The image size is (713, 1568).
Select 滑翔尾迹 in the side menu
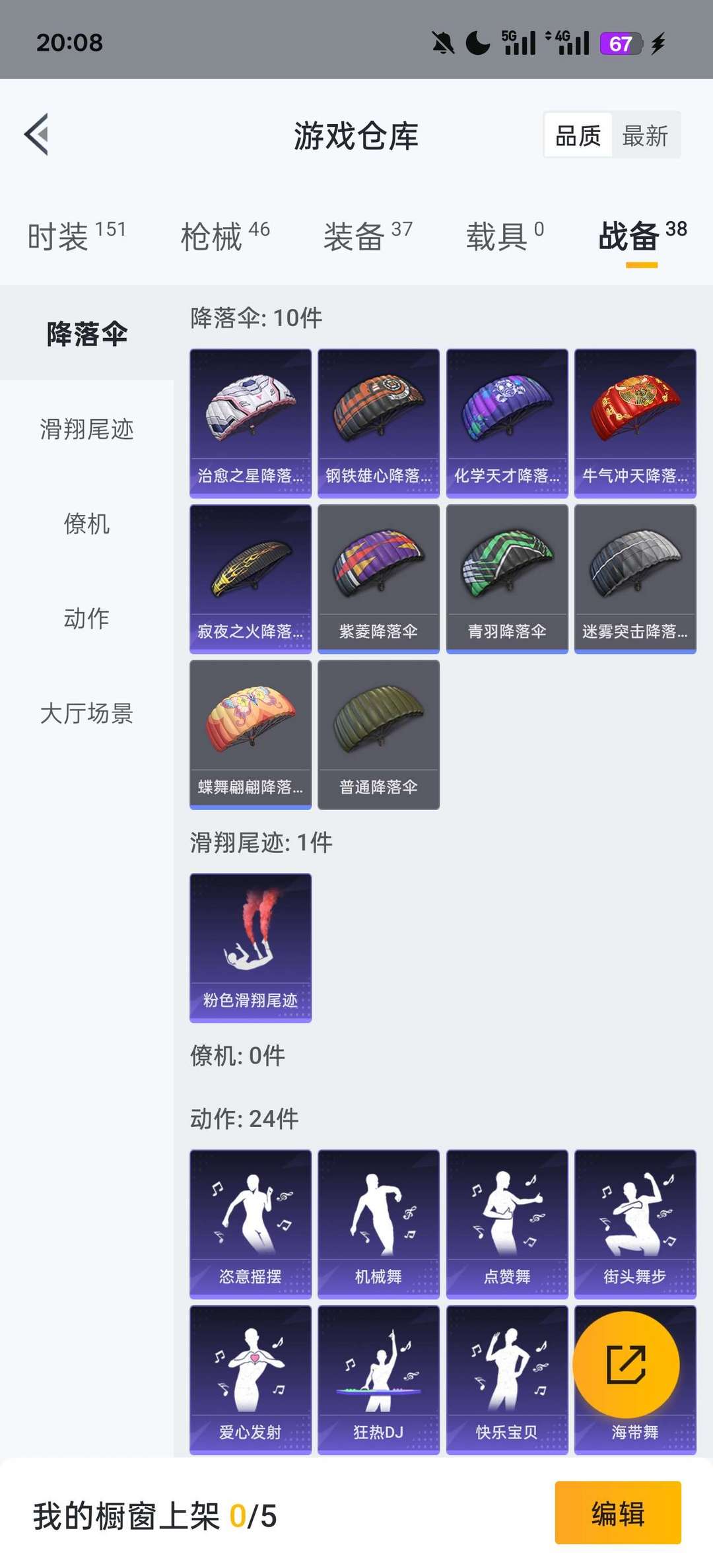pos(86,429)
